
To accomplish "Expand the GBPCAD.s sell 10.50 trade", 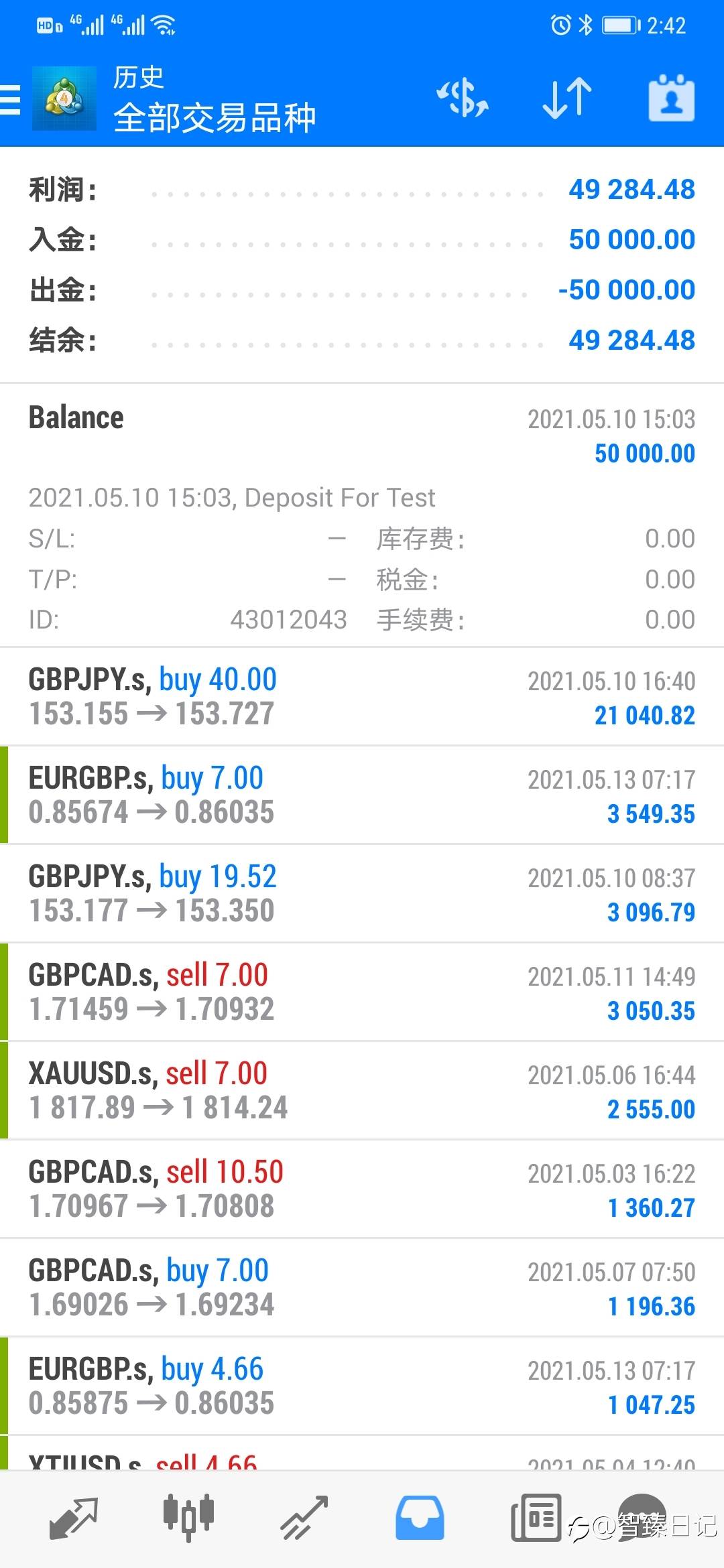I will click(x=362, y=1189).
